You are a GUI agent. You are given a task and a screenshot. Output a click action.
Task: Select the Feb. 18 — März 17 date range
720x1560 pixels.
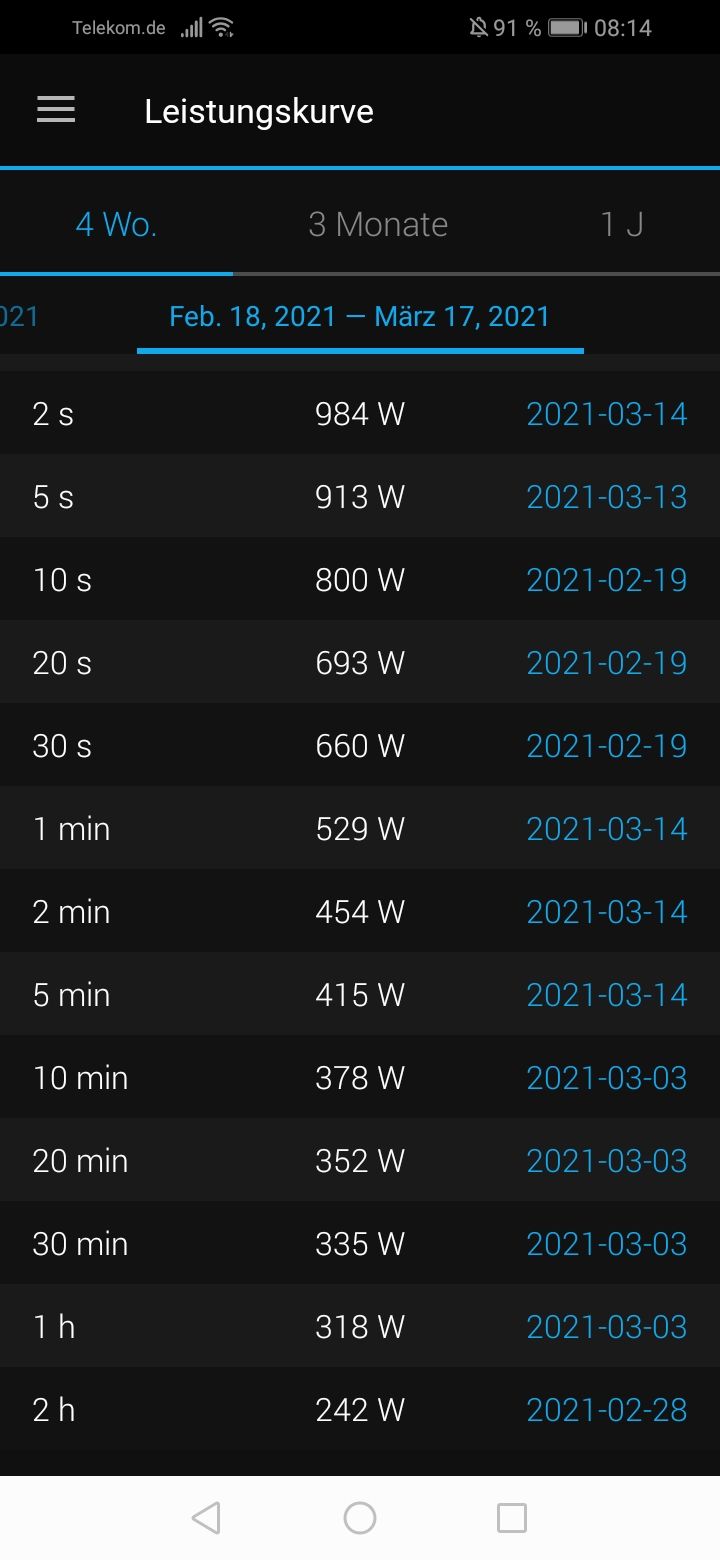pos(360,317)
